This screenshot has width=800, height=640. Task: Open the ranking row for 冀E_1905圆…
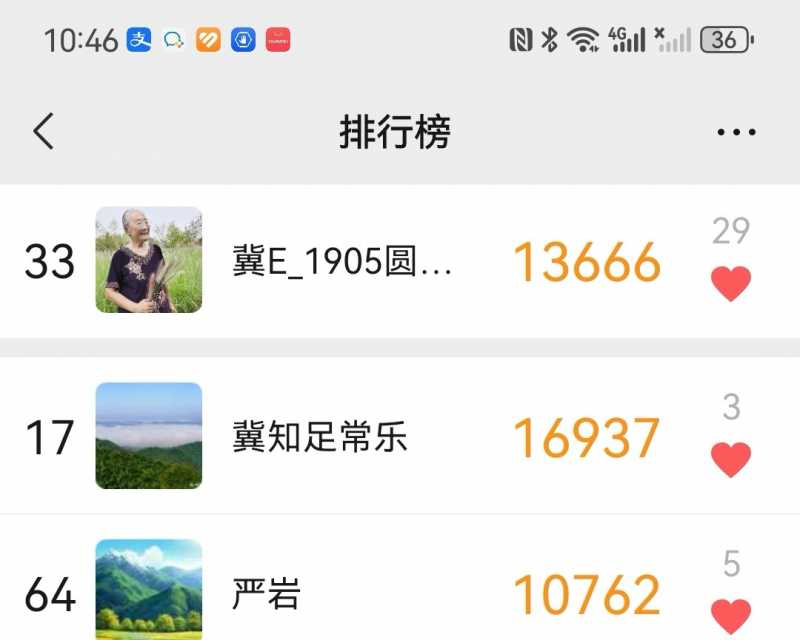[x=342, y=261]
